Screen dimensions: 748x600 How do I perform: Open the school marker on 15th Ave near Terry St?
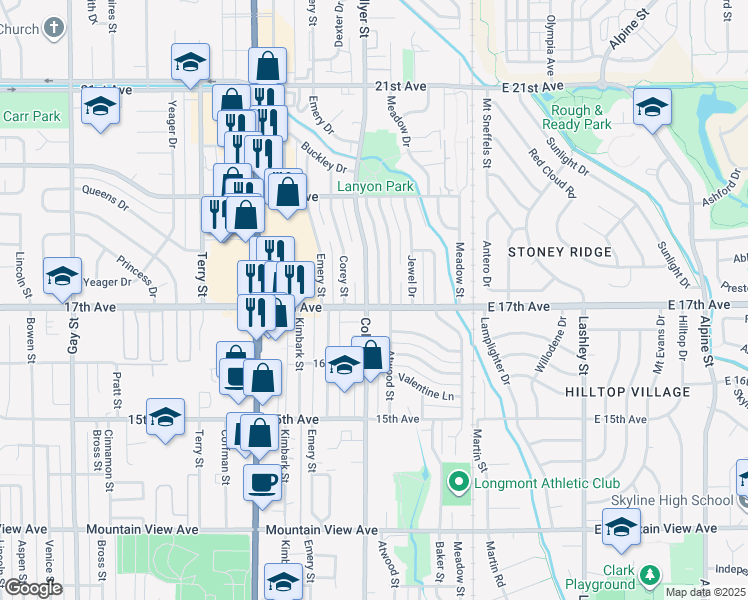pos(165,421)
